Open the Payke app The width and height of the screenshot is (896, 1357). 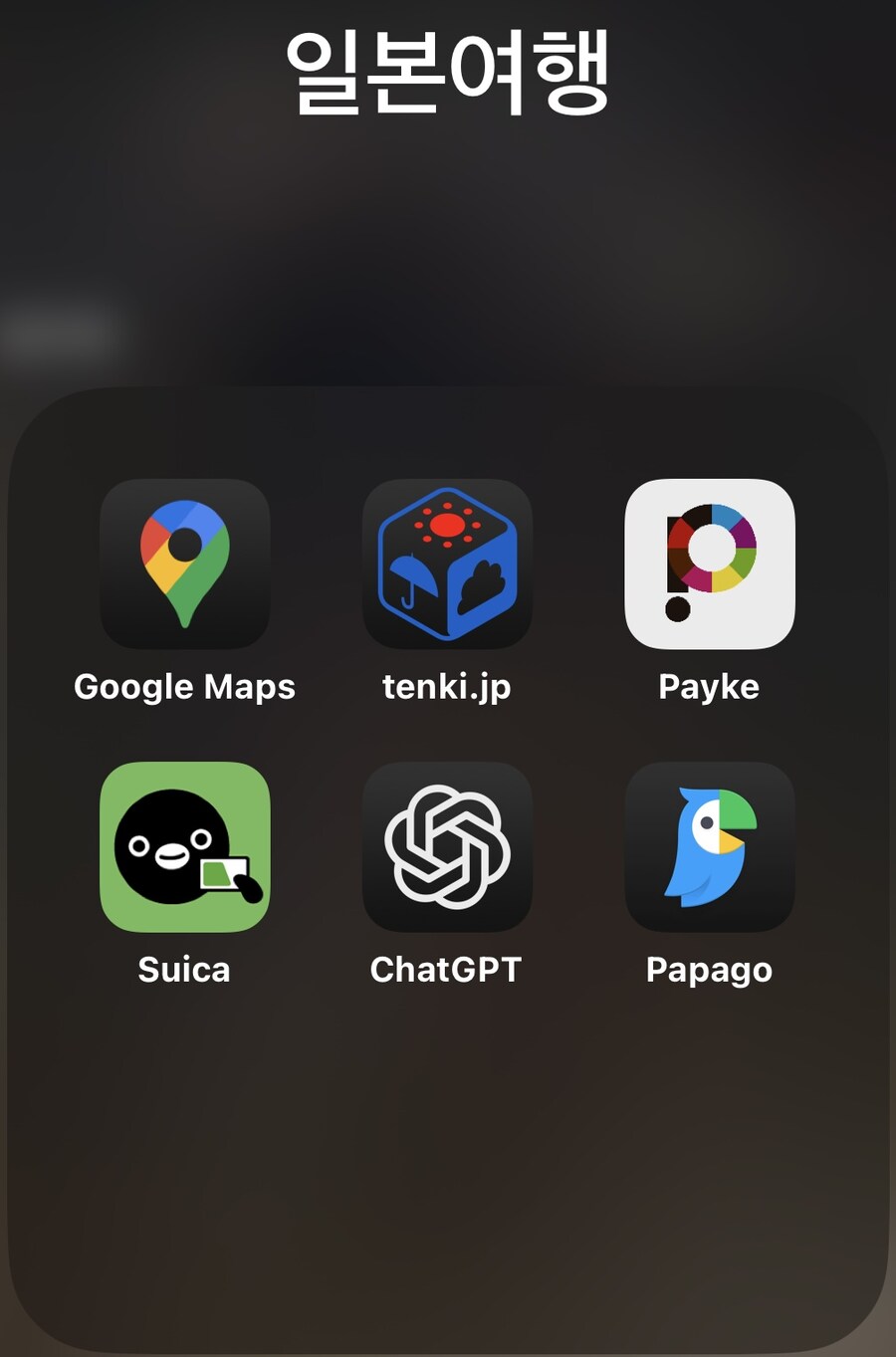pyautogui.click(x=709, y=565)
